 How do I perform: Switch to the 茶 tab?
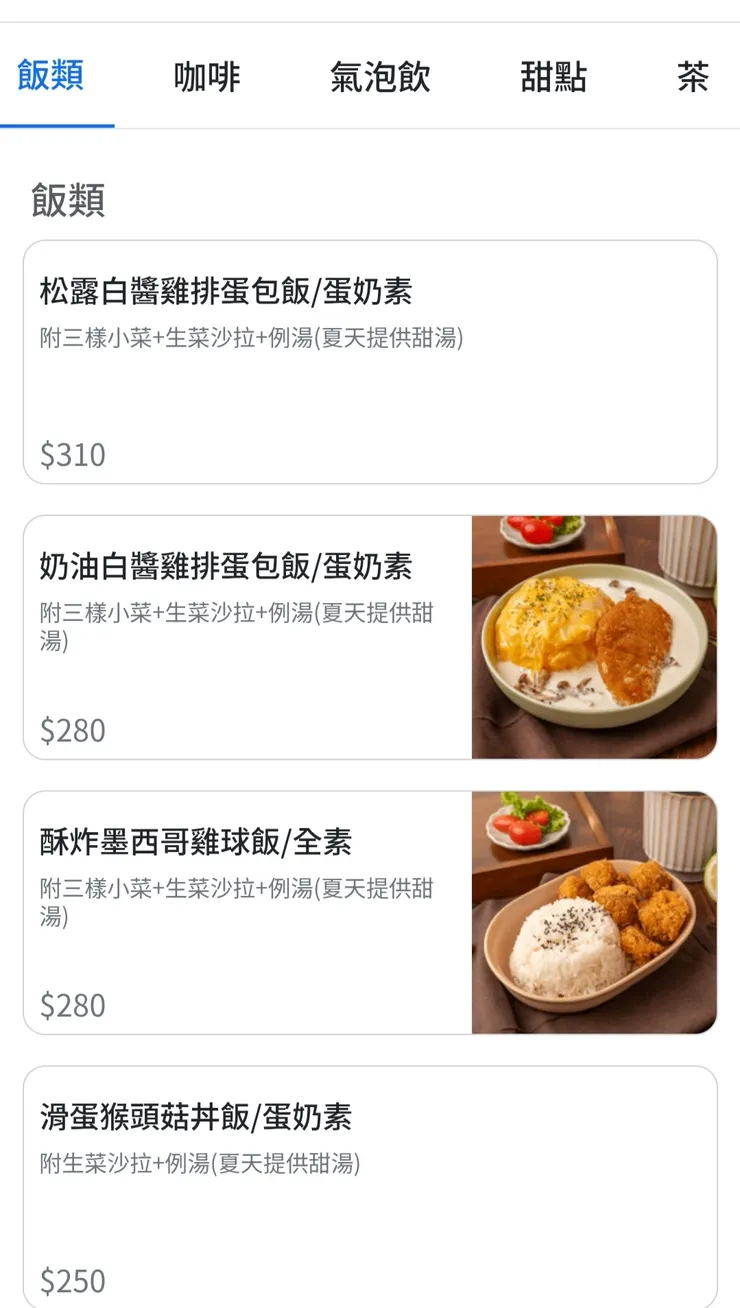tap(693, 78)
